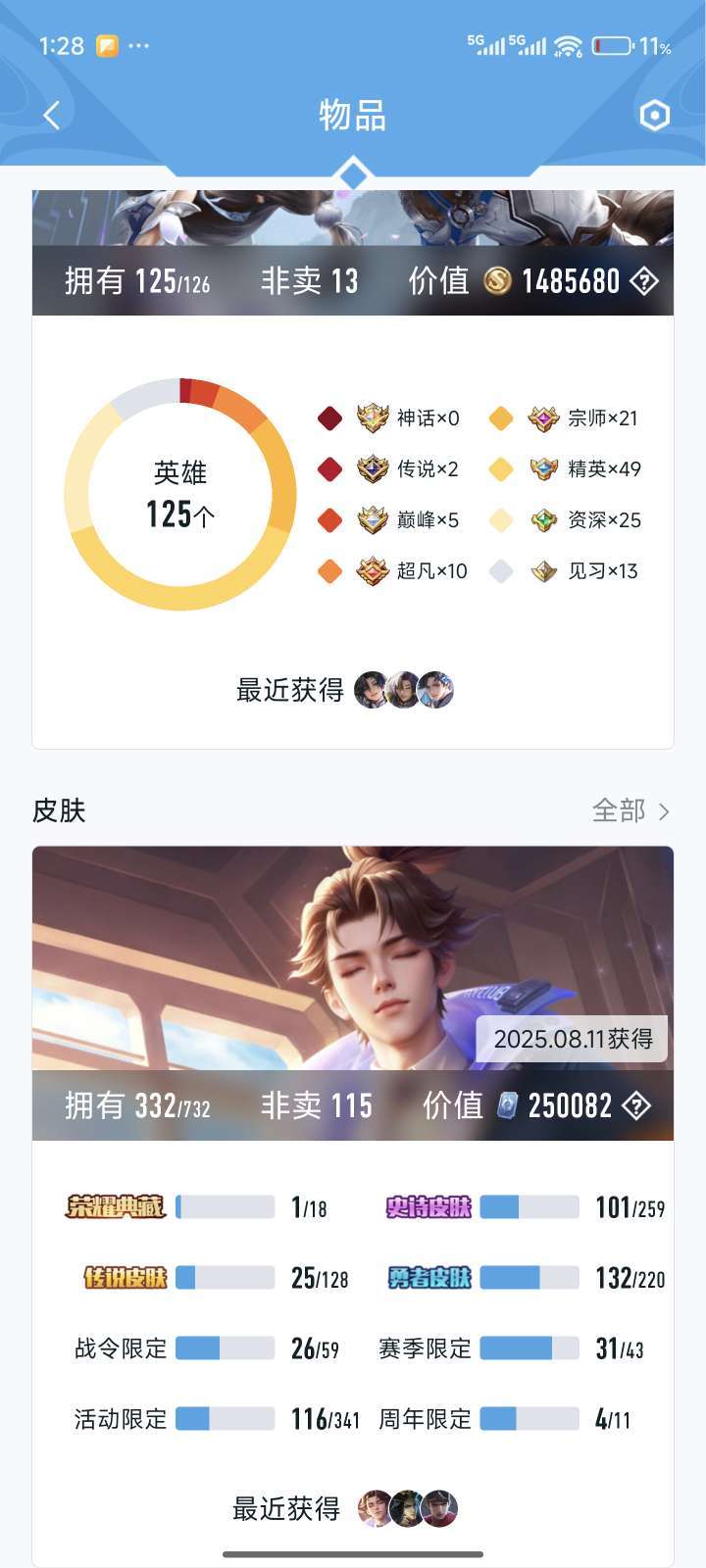Go back from the 物品 page
The height and width of the screenshot is (1568, 706).
tap(52, 116)
